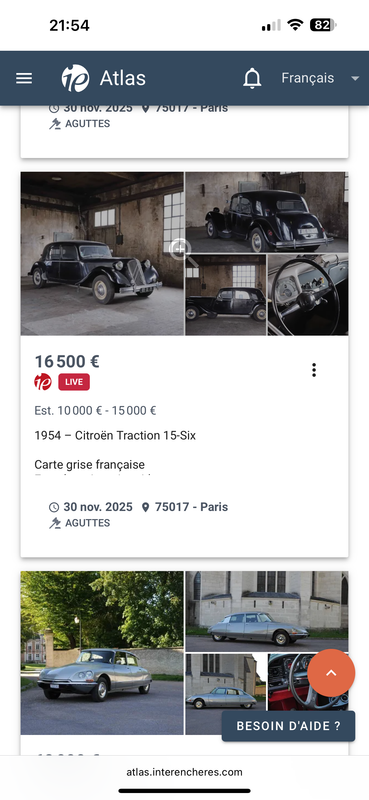The image size is (369, 800).
Task: Open the notifications bell
Action: (252, 78)
